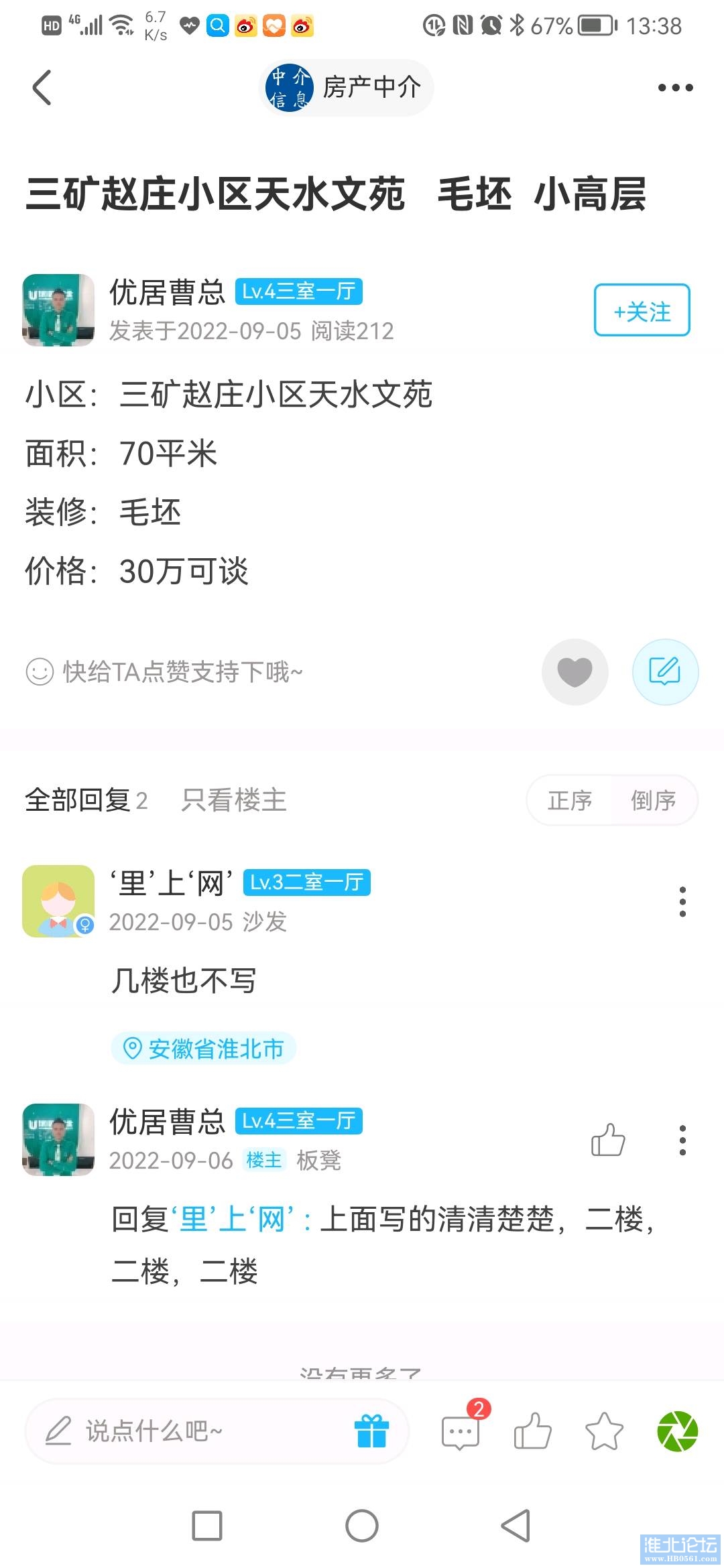Open the top-right three-dot menu
The image size is (724, 1568).
(x=675, y=88)
